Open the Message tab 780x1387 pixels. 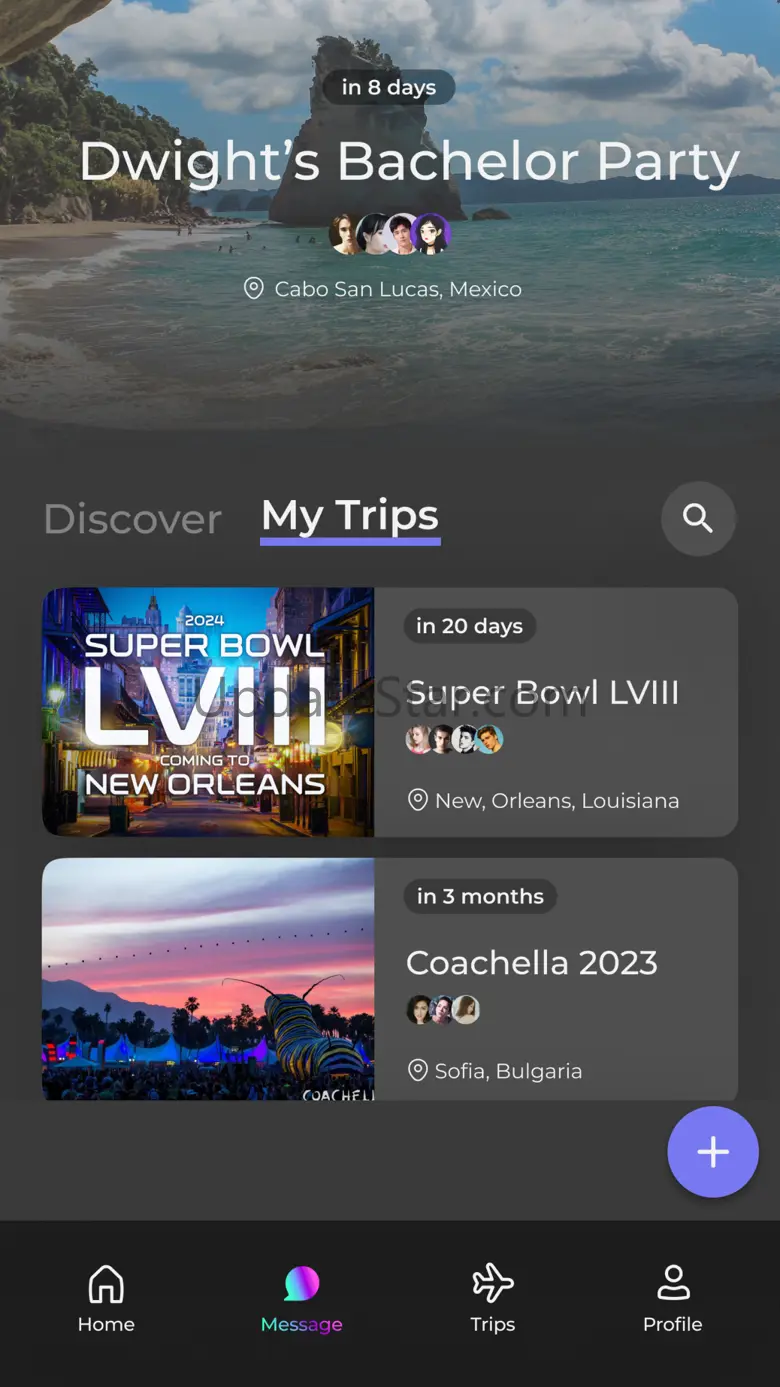(301, 1299)
